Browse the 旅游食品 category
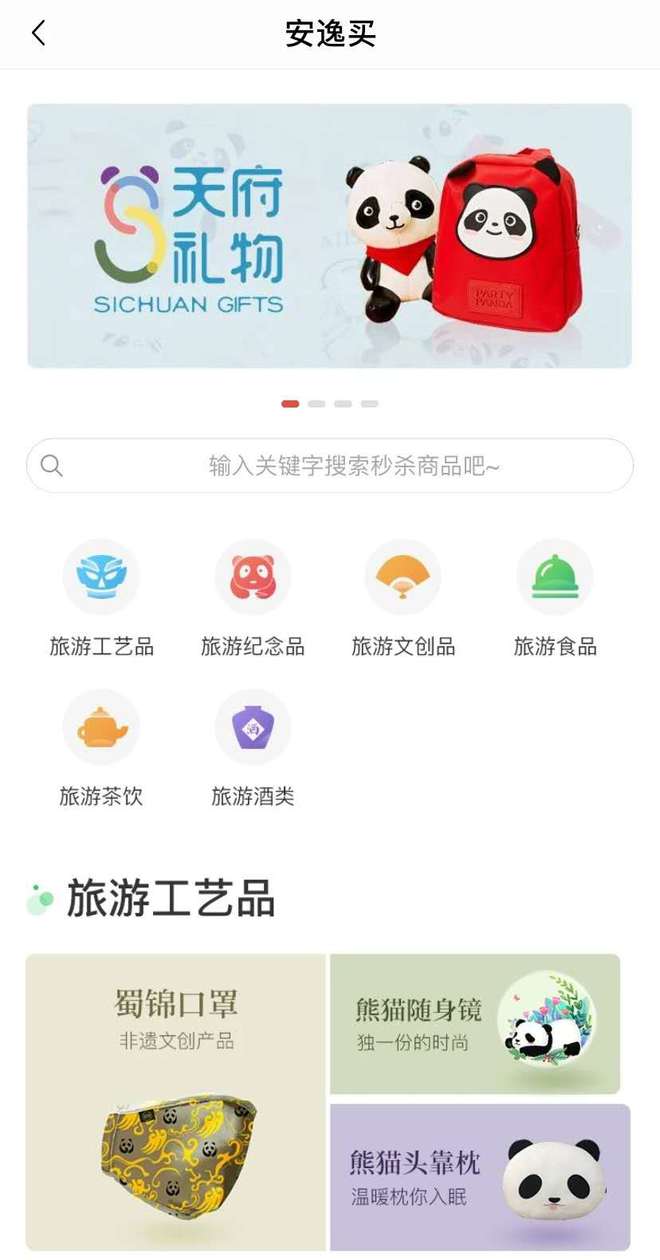The image size is (660, 1260). click(x=555, y=578)
